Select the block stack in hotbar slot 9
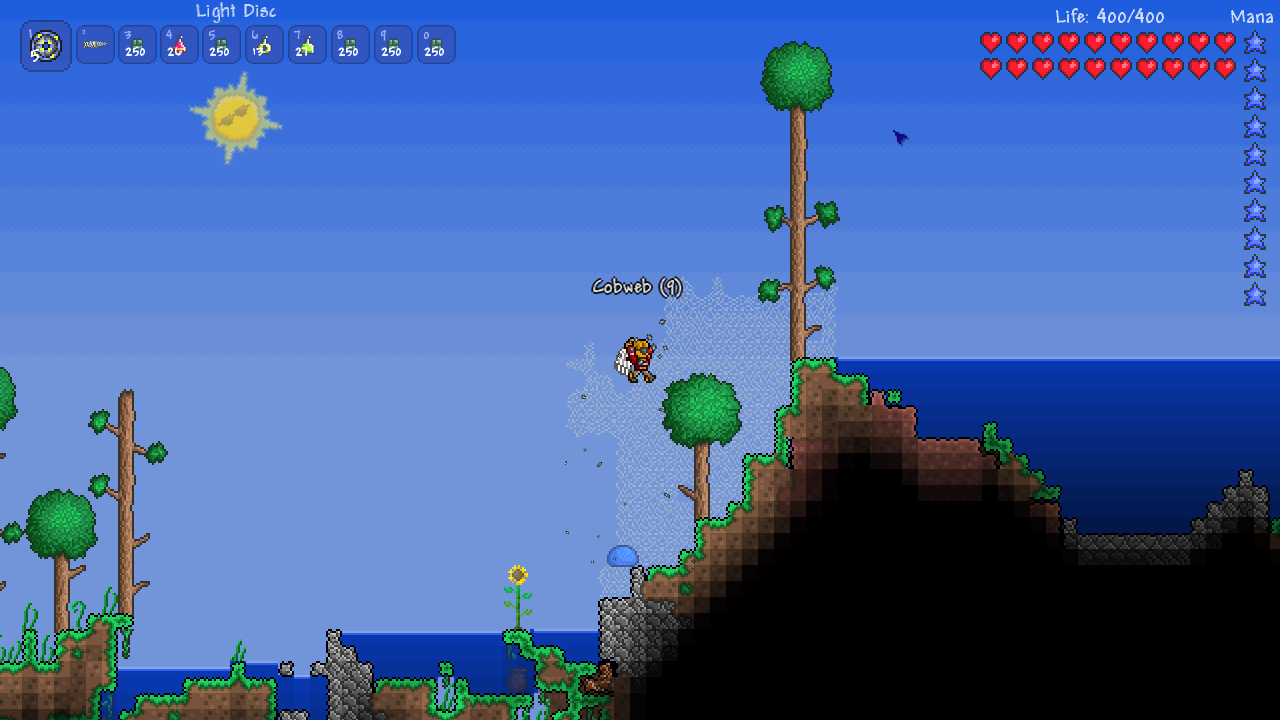Image resolution: width=1280 pixels, height=720 pixels. point(393,45)
